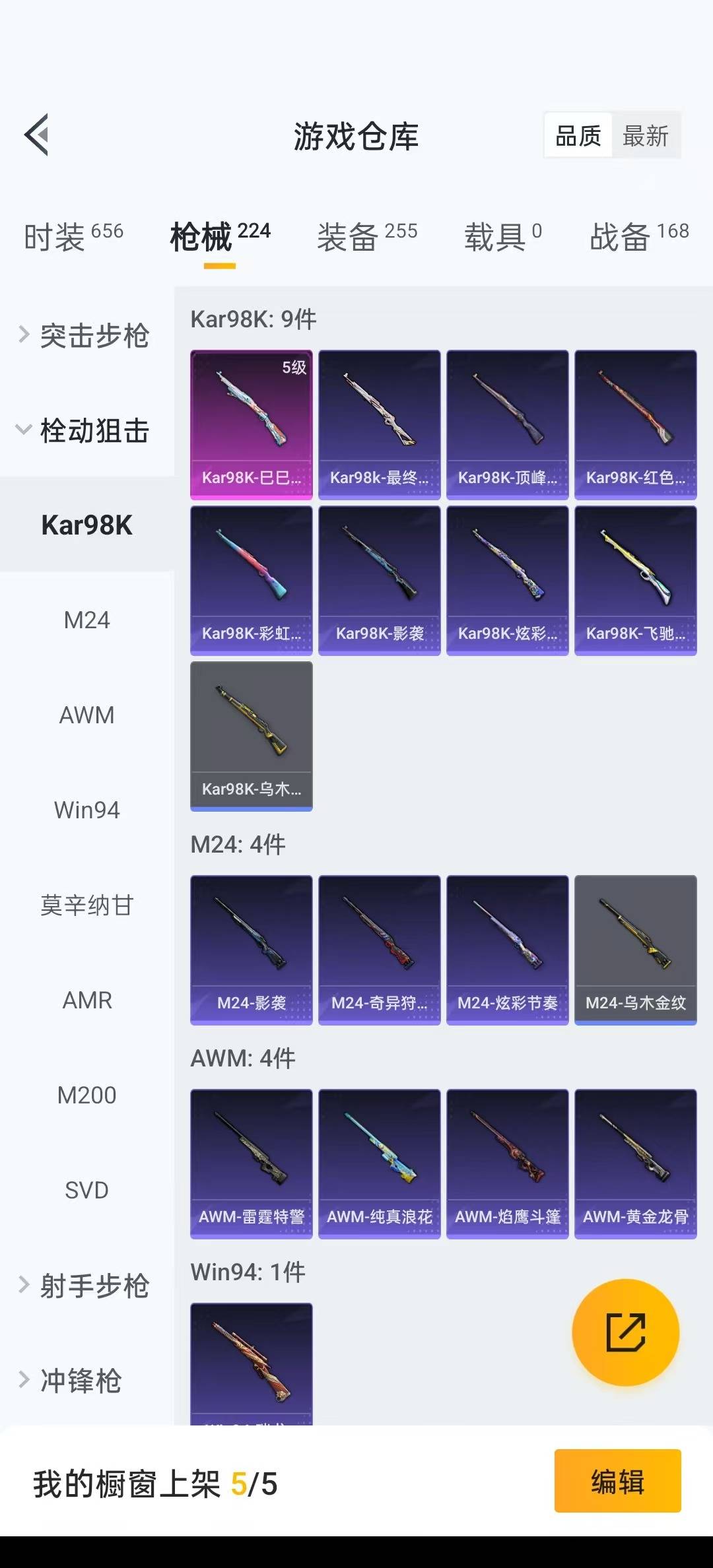Screen dimensions: 713x1568
Task: Expand the 突击步枪 category
Action: (86, 335)
